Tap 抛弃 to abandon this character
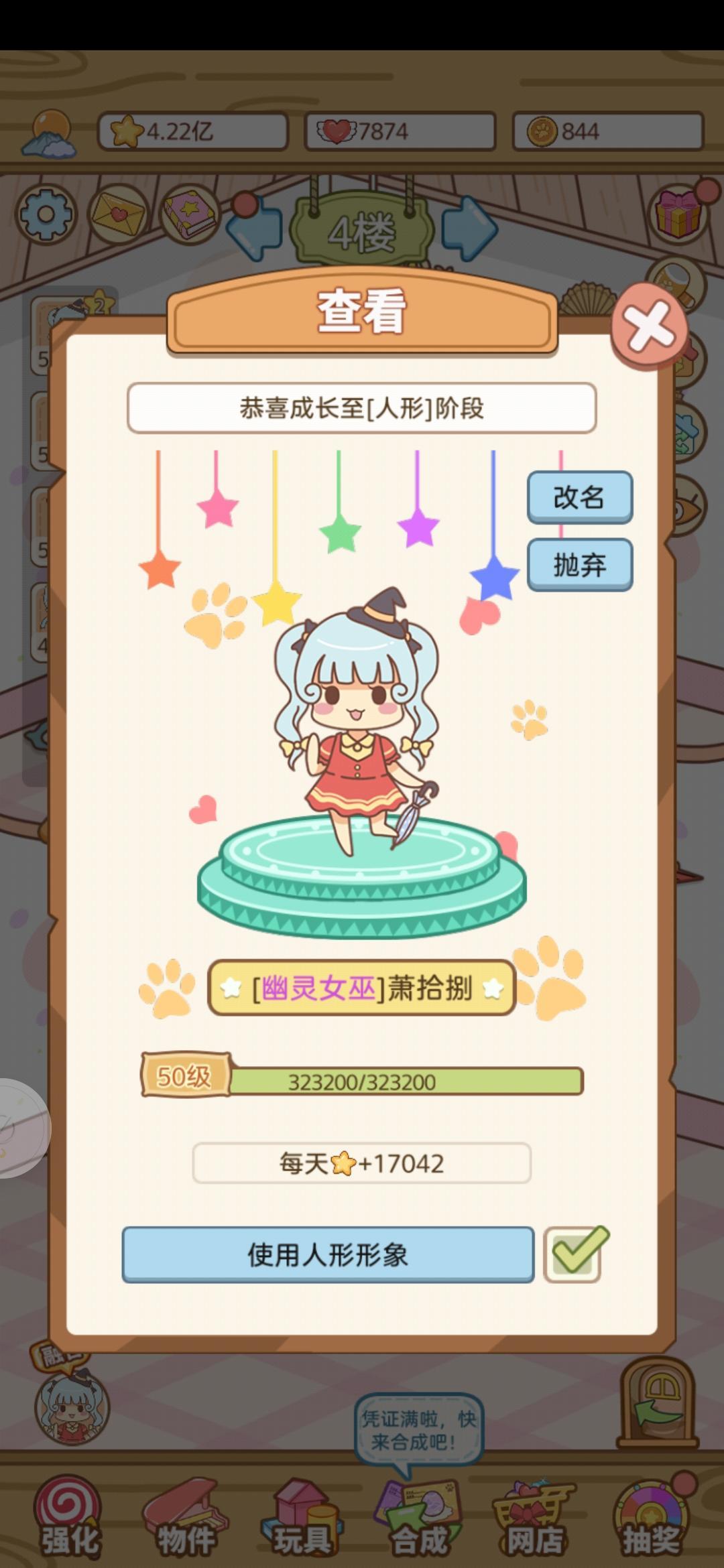Screen dimensions: 724x1568 coord(580,565)
